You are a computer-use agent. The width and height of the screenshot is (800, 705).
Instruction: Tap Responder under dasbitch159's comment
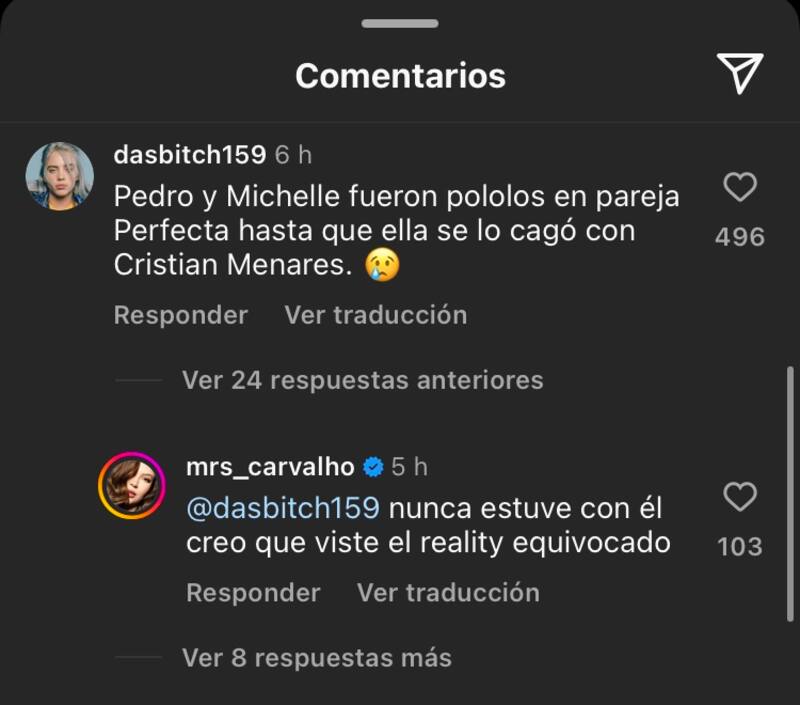pyautogui.click(x=180, y=315)
